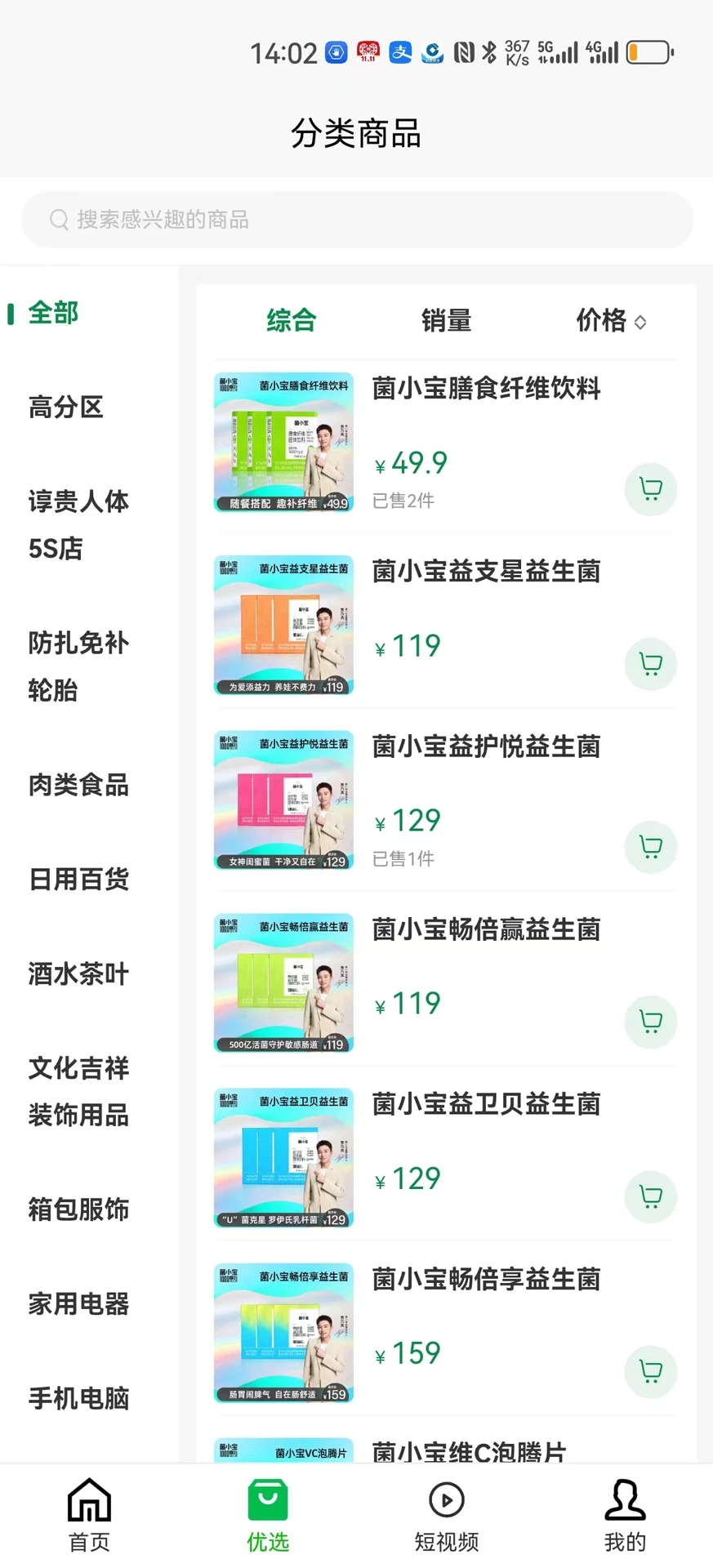713x1568 pixels.
Task: Switch to the 综合 sorting tab
Action: coord(292,320)
